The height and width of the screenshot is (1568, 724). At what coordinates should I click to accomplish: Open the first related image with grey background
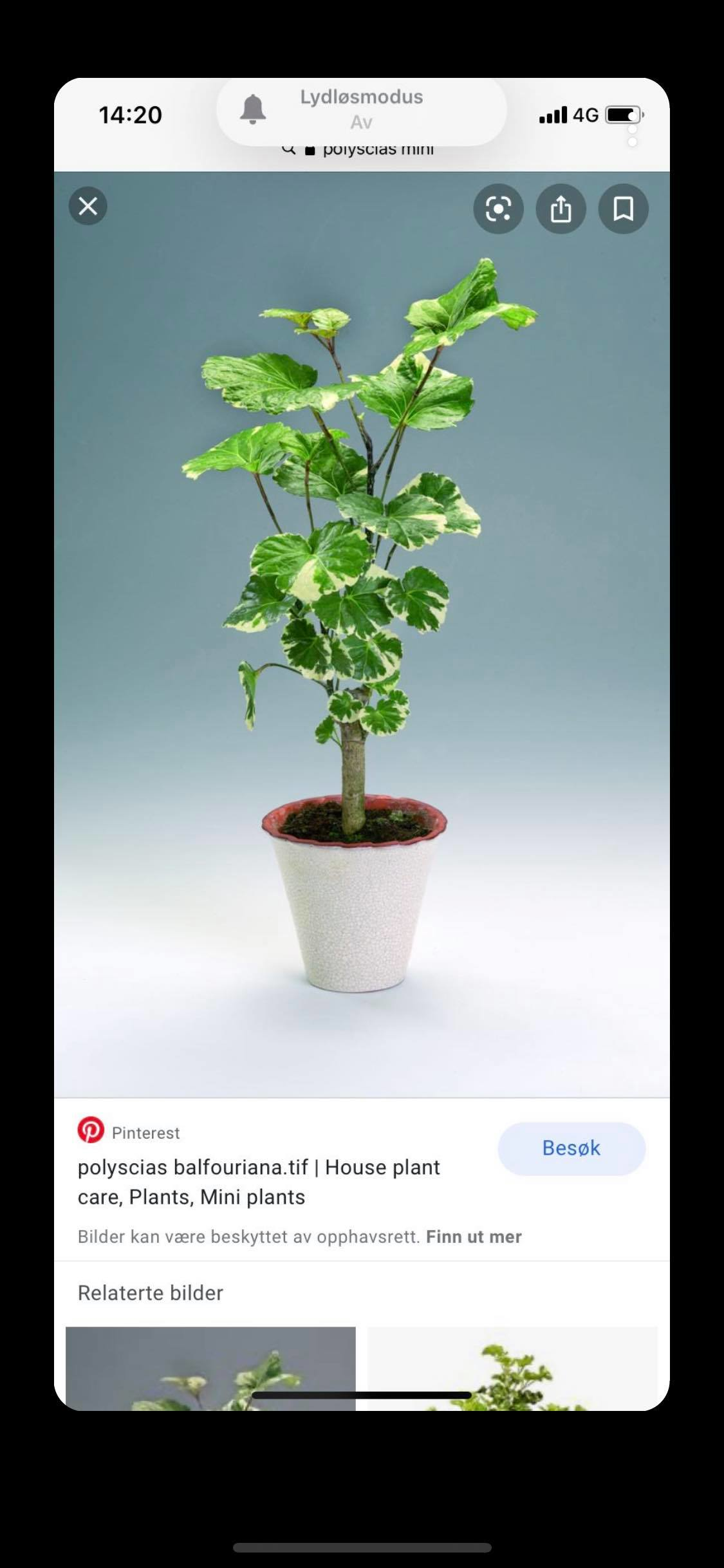coord(210,1367)
